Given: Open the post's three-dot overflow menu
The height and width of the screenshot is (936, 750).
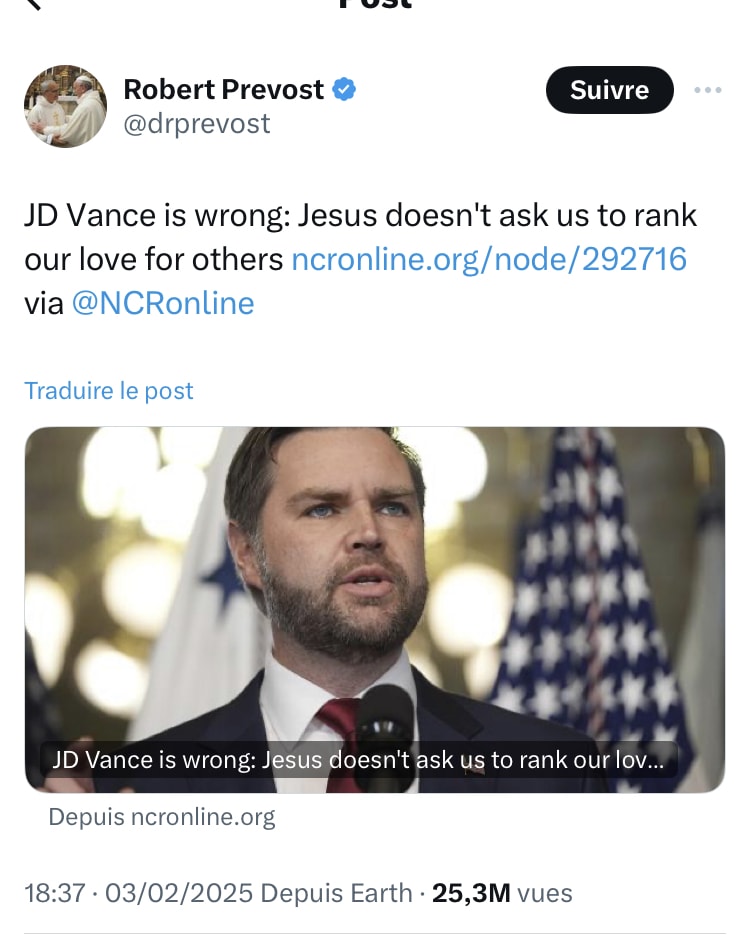Looking at the screenshot, I should pos(707,90).
